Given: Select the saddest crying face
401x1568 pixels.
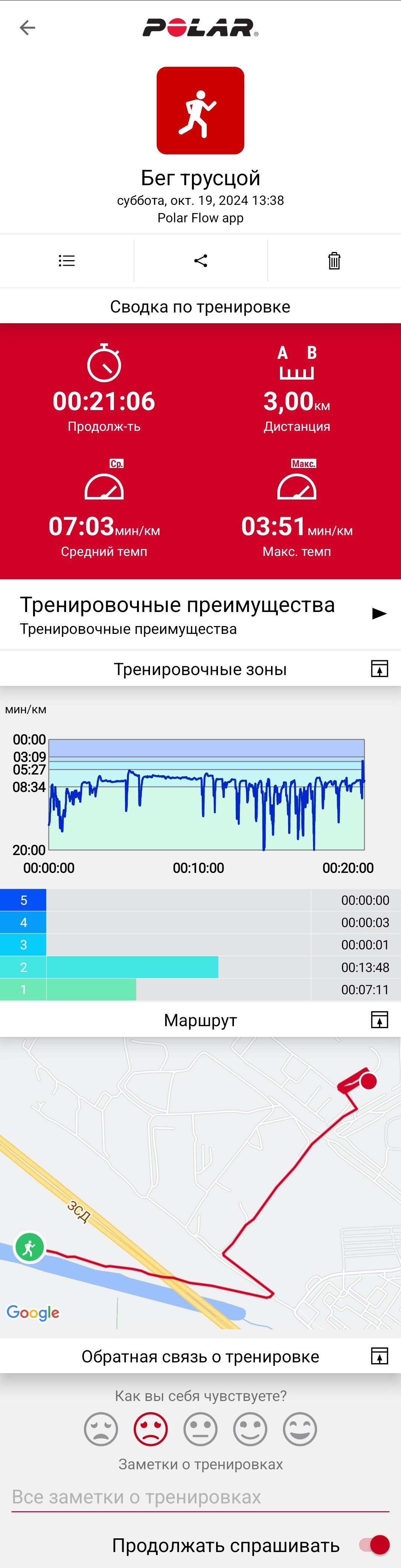Looking at the screenshot, I should pyautogui.click(x=101, y=1428).
